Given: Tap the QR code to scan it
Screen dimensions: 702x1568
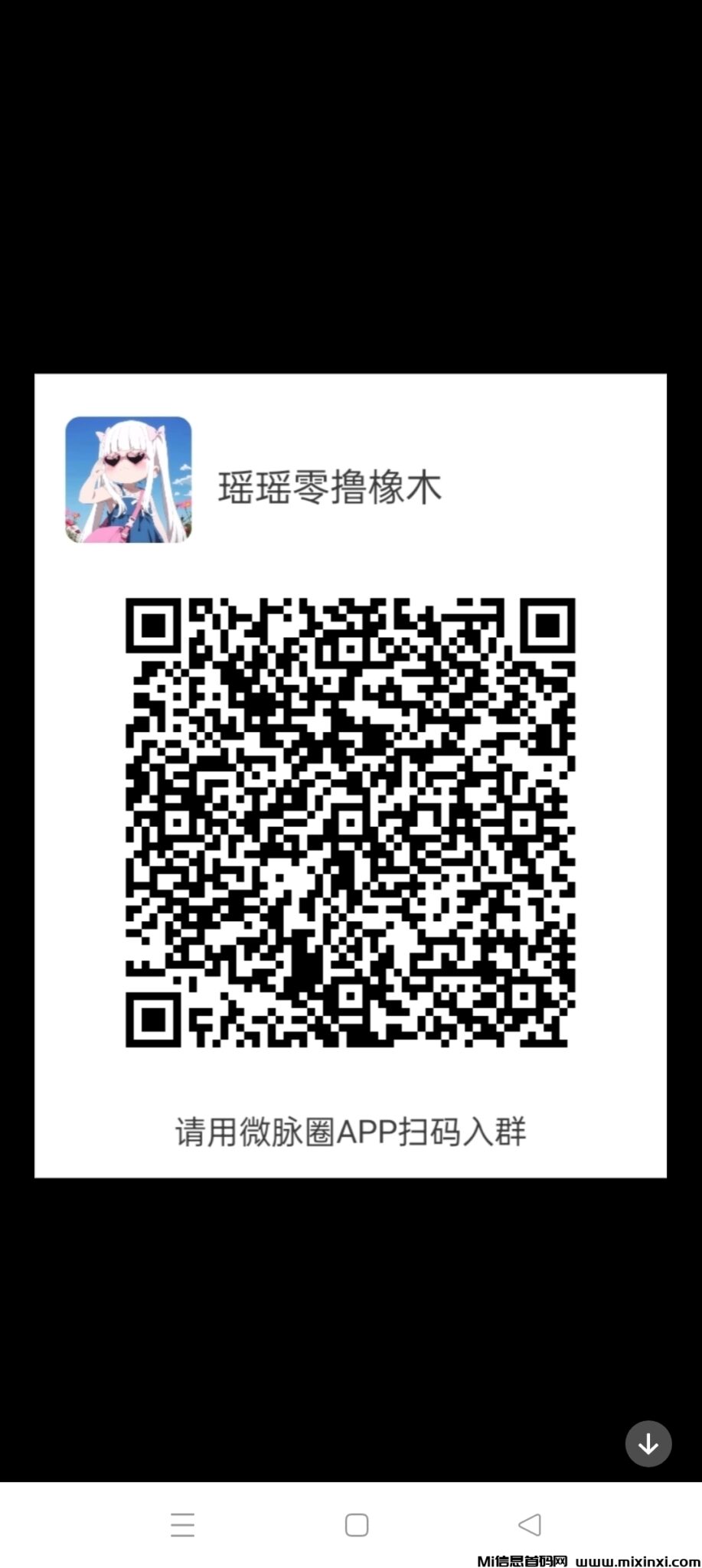Looking at the screenshot, I should click(351, 823).
